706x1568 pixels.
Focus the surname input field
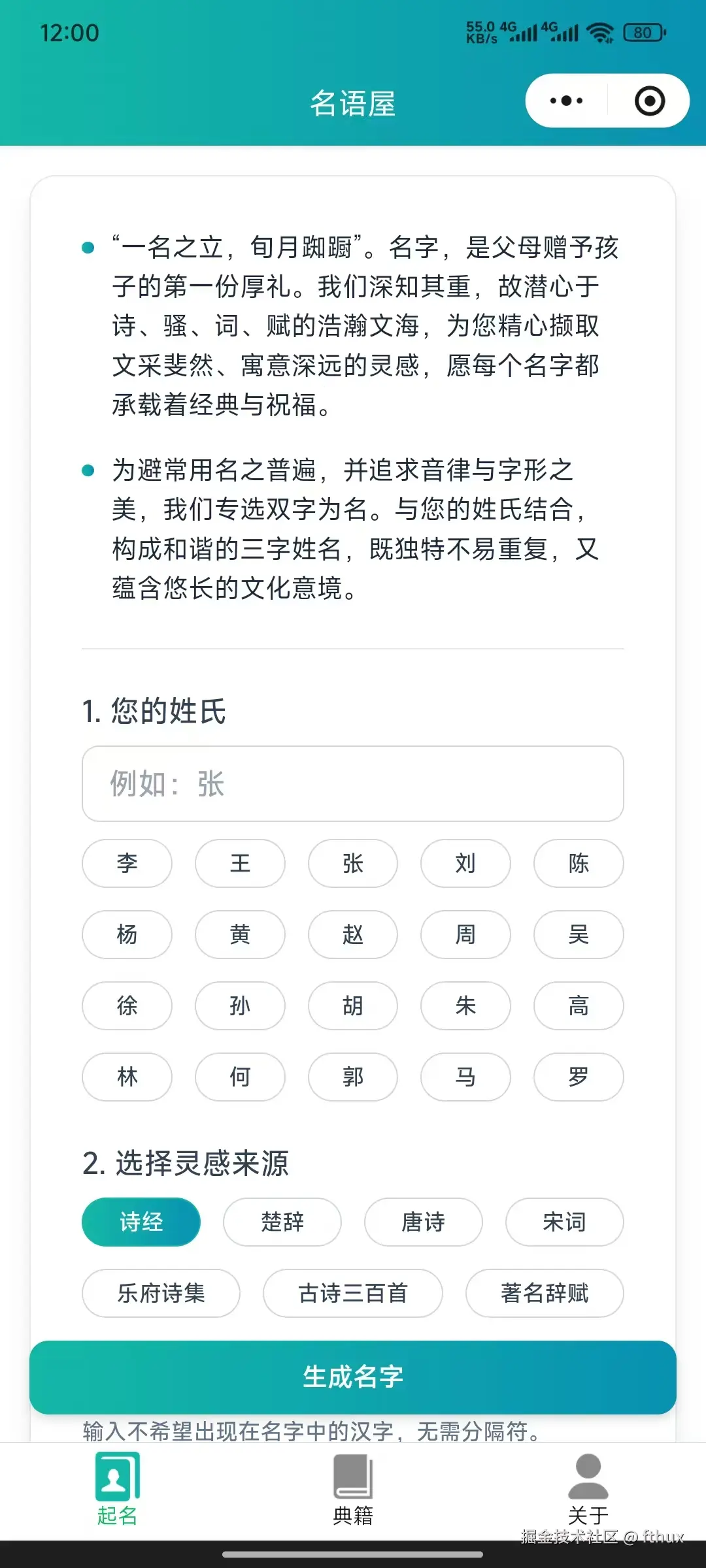click(353, 783)
